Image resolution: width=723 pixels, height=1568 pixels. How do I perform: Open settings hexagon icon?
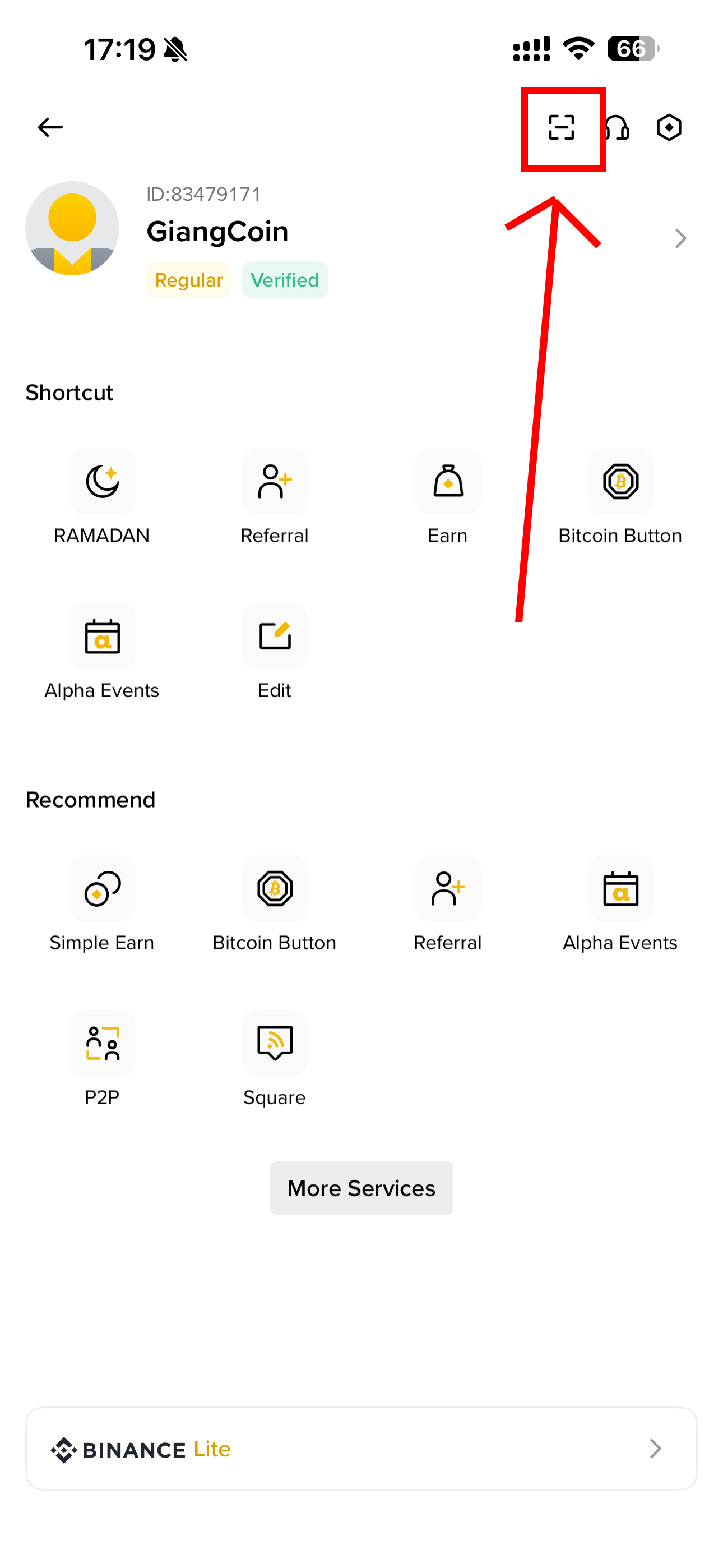669,127
